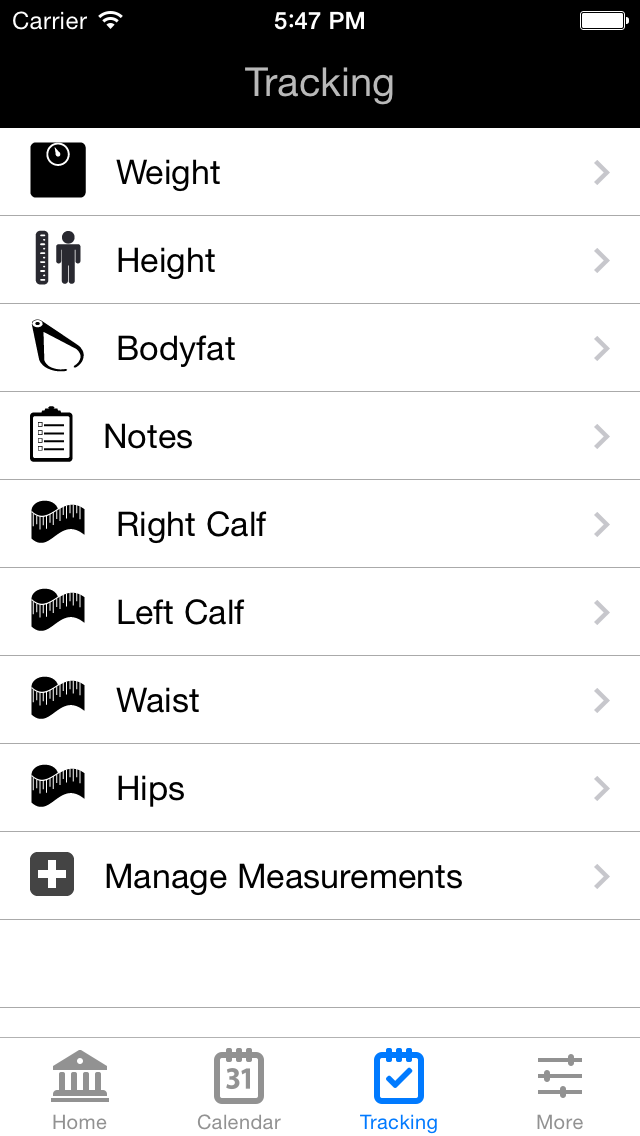Select the Tracking tab
The height and width of the screenshot is (1136, 640).
point(399,1090)
